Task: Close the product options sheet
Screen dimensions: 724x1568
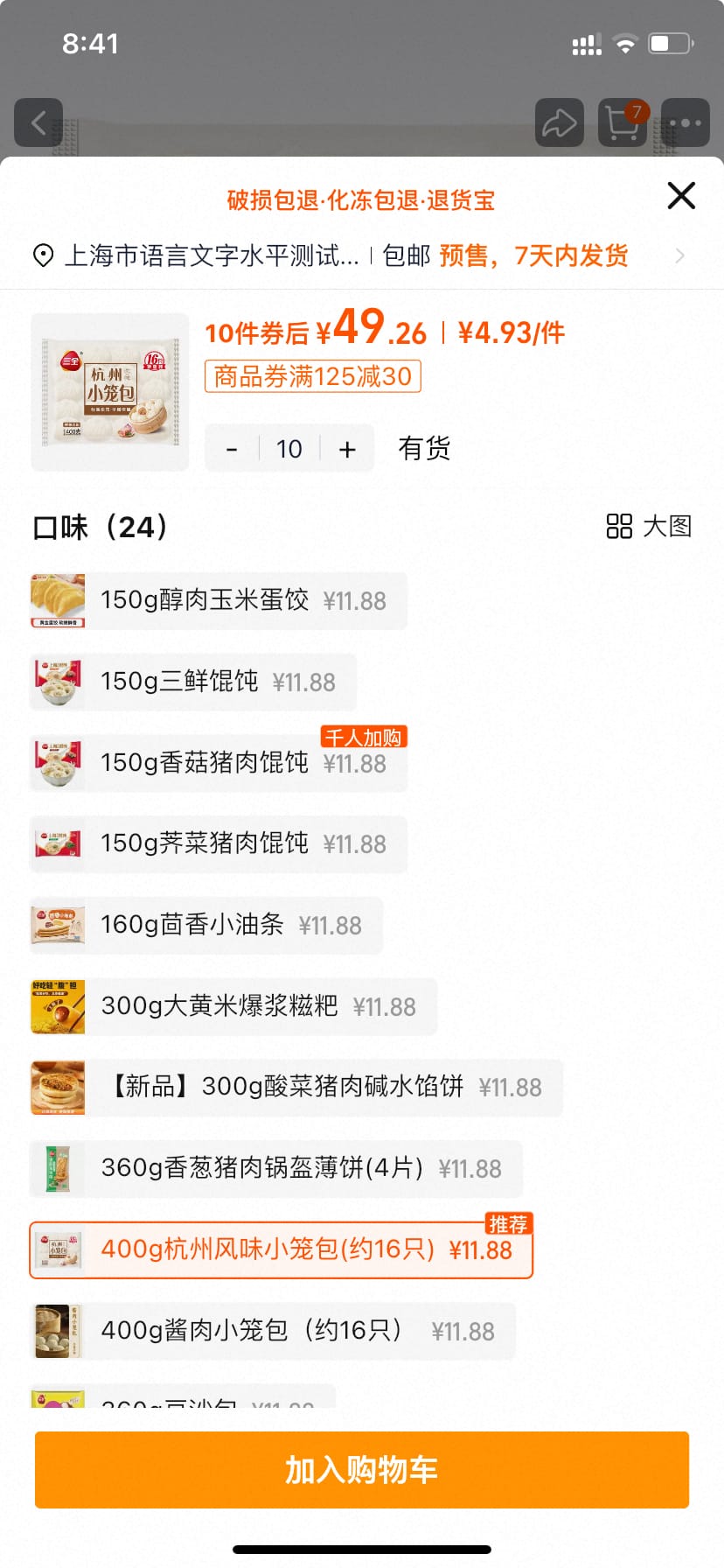Action: [x=680, y=196]
